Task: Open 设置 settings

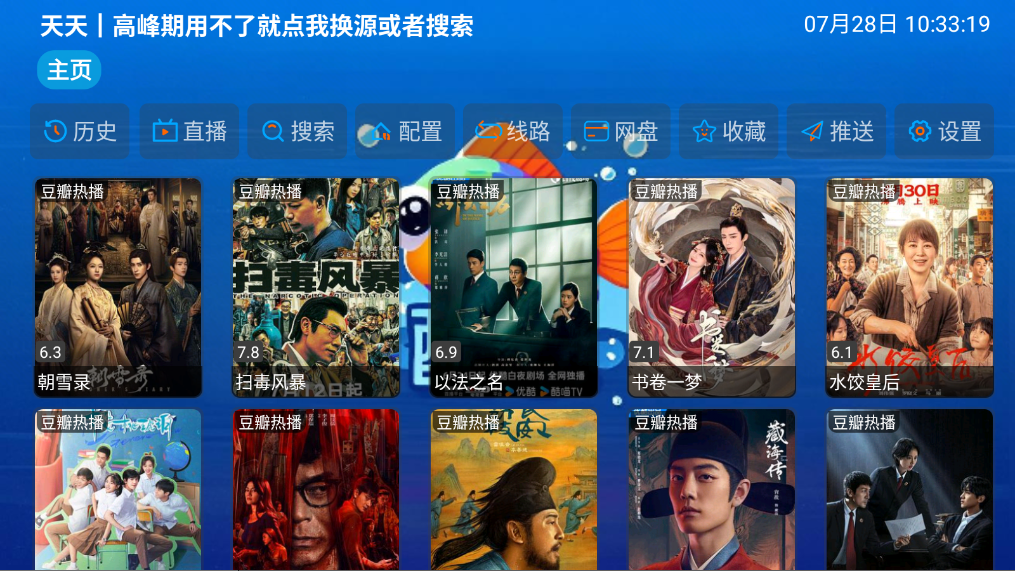Action: [945, 131]
